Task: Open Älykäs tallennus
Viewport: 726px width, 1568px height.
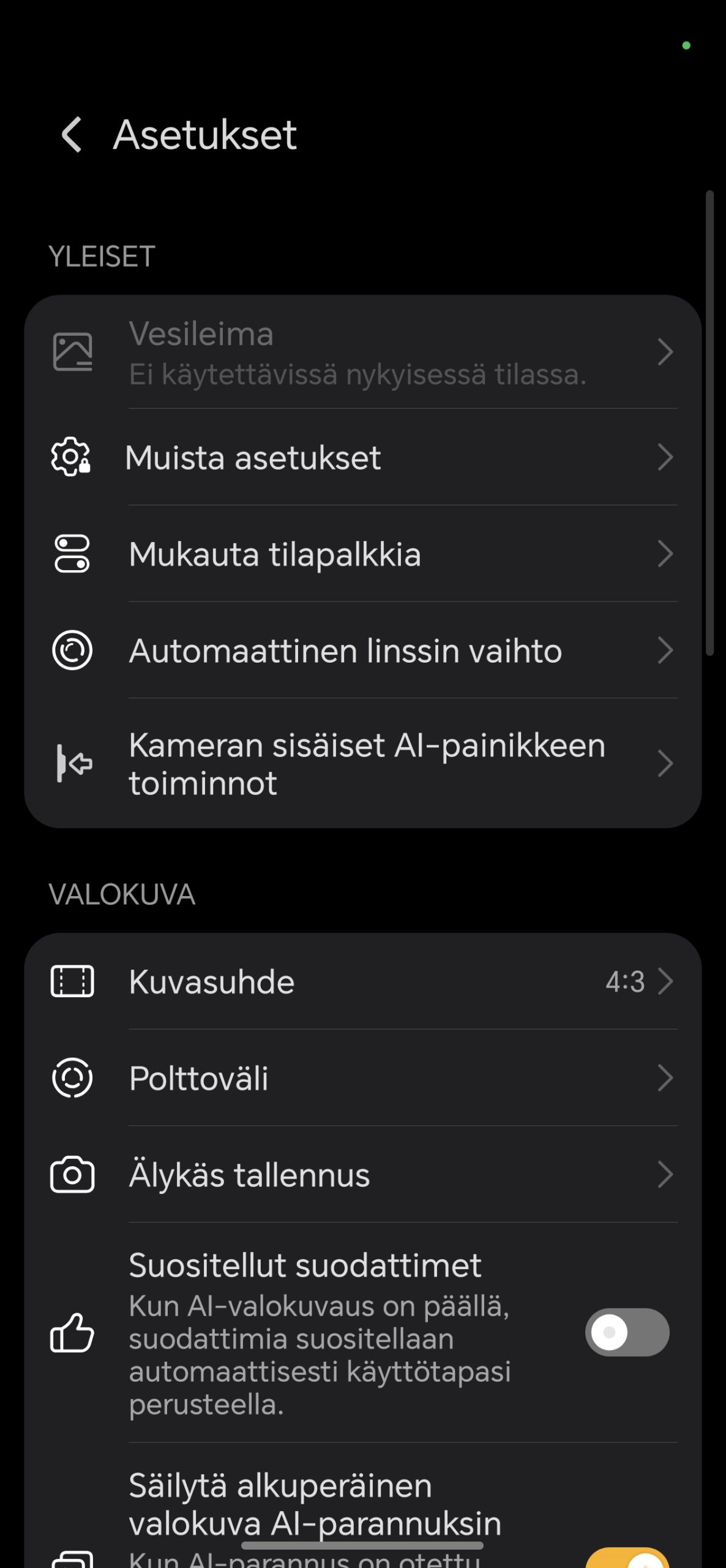Action: point(363,1175)
